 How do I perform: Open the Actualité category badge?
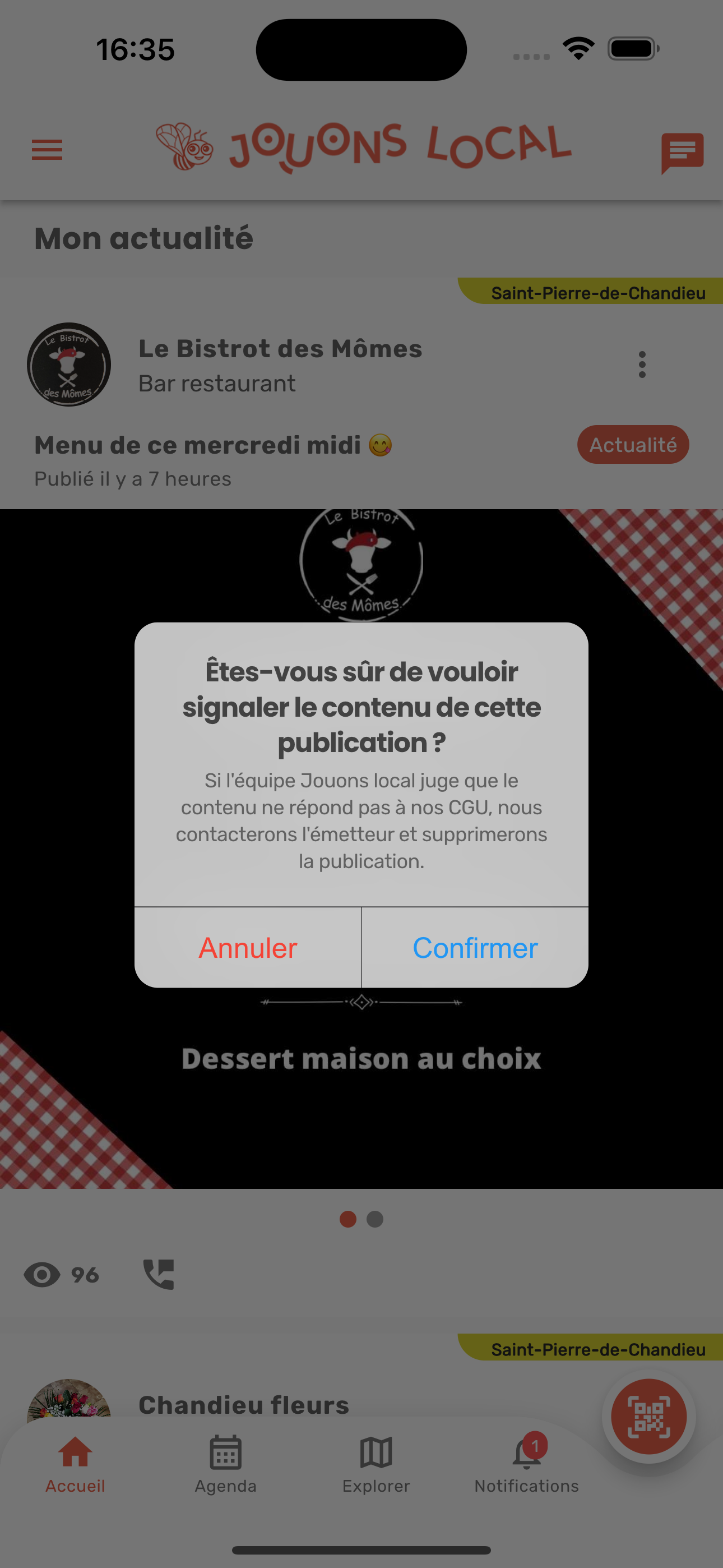pos(632,445)
